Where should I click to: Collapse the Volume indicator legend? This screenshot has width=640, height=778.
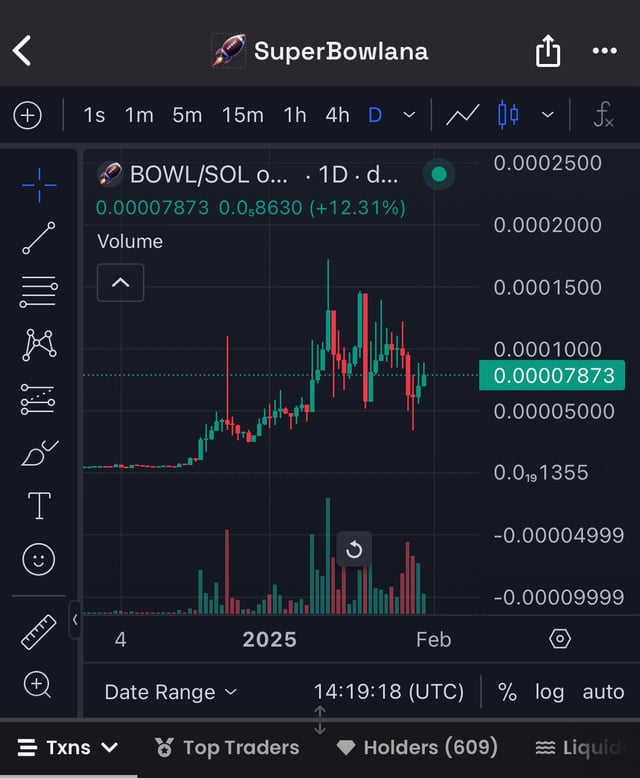pos(120,283)
